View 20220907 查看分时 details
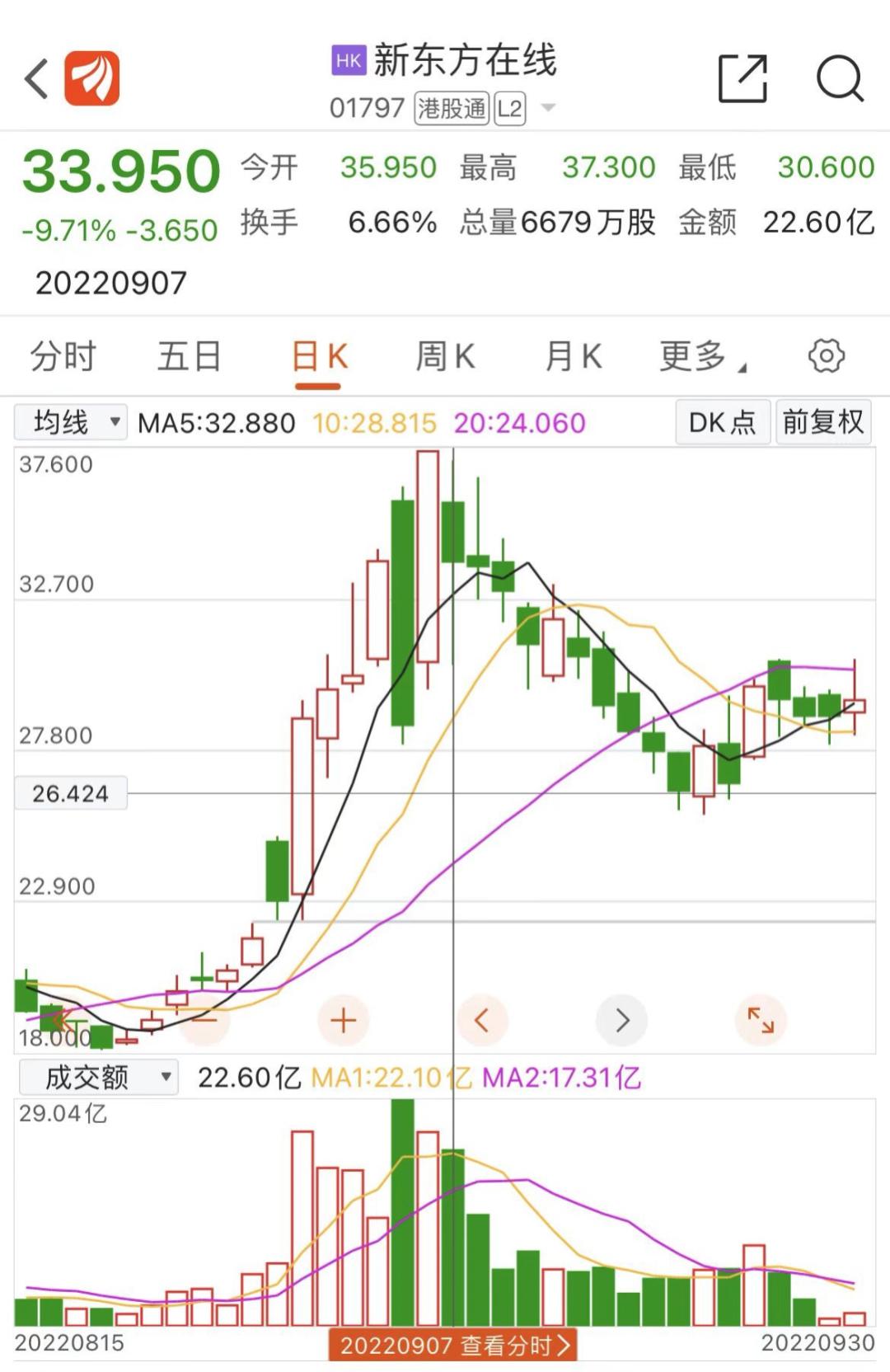The height and width of the screenshot is (1372, 890). pyautogui.click(x=453, y=1346)
